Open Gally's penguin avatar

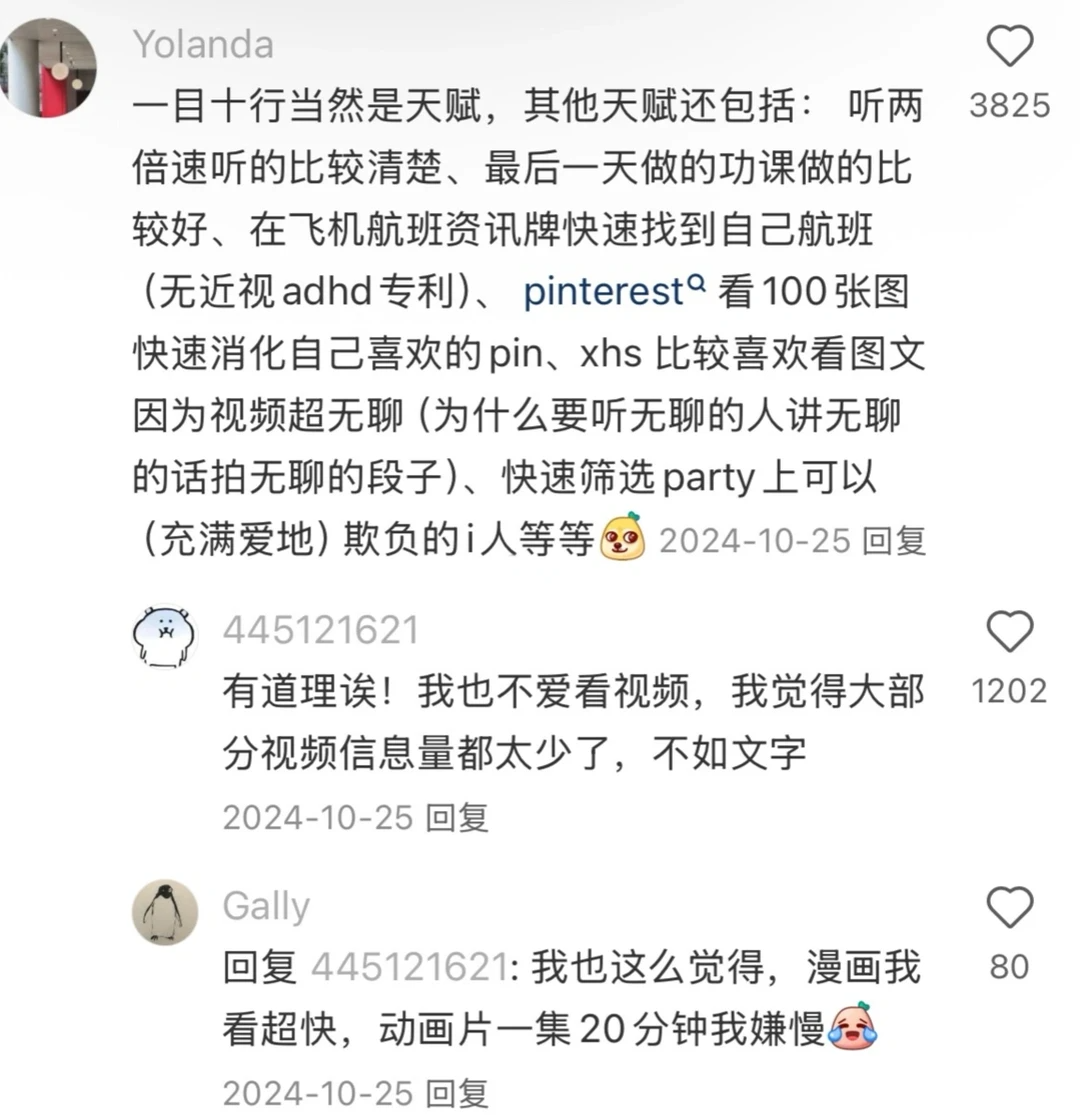pos(165,912)
